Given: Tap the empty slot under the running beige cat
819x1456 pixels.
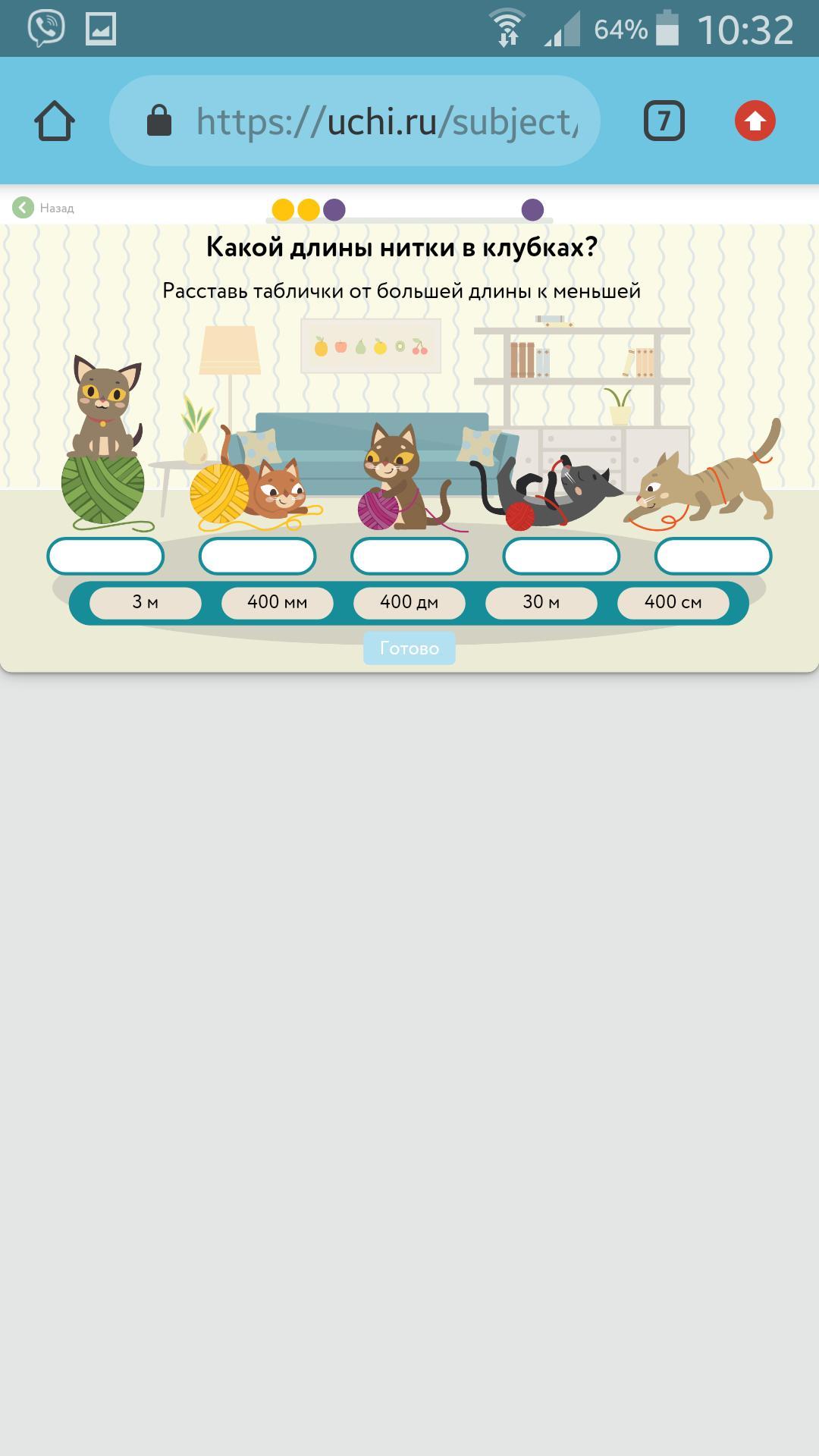Looking at the screenshot, I should pyautogui.click(x=714, y=557).
